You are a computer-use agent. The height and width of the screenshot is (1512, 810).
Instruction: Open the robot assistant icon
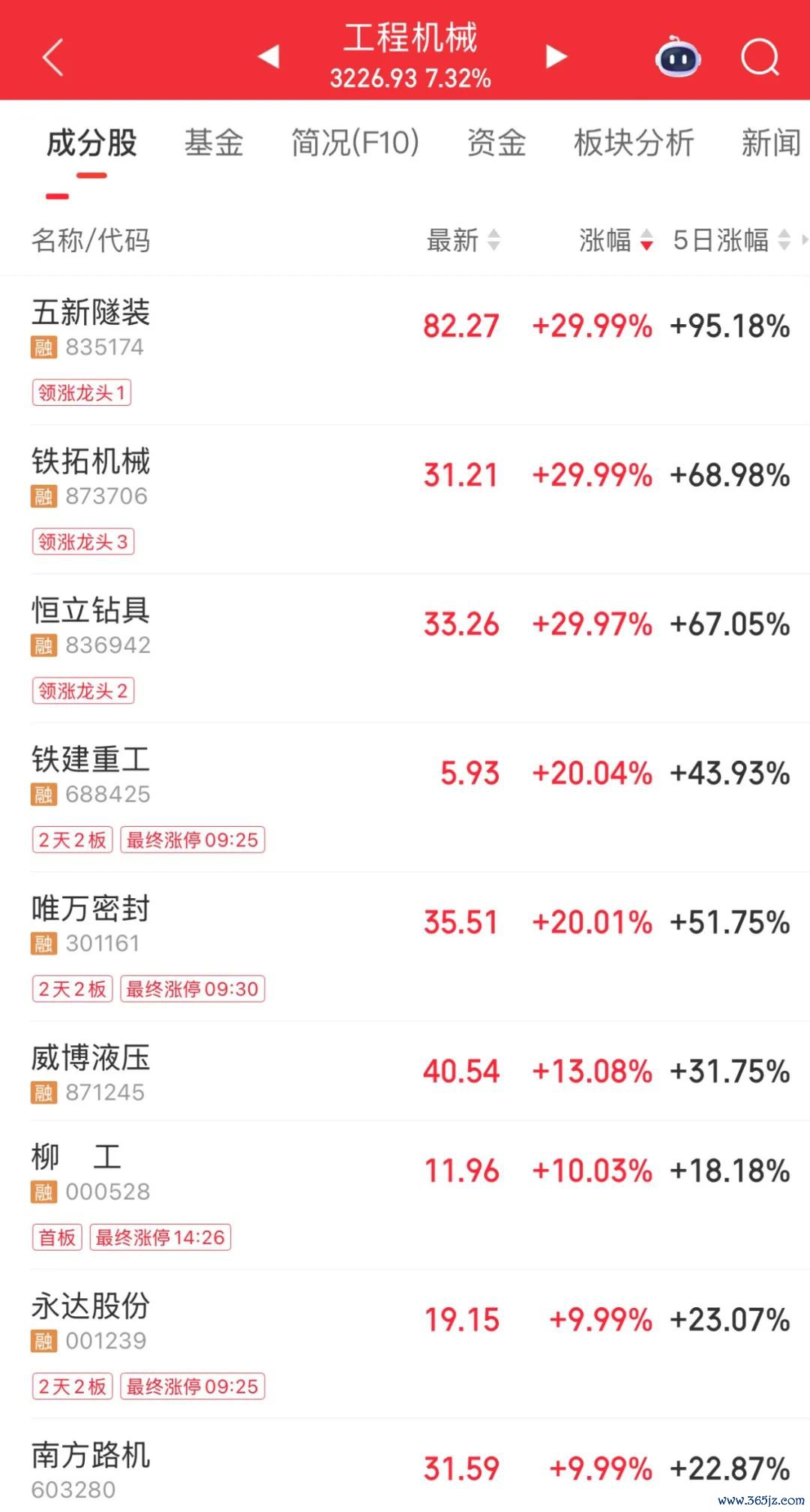pos(678,56)
